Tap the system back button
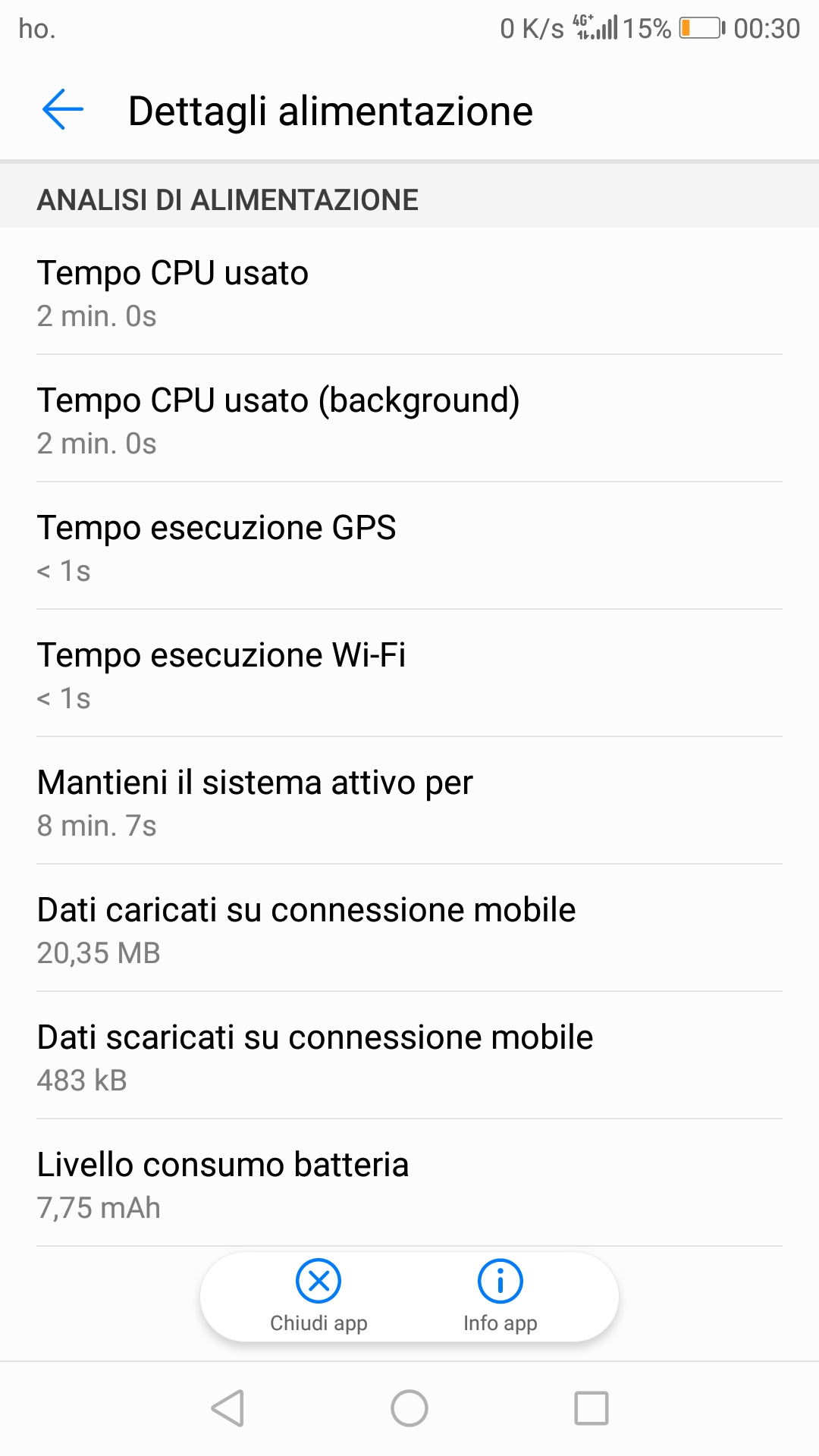 pos(227,1408)
